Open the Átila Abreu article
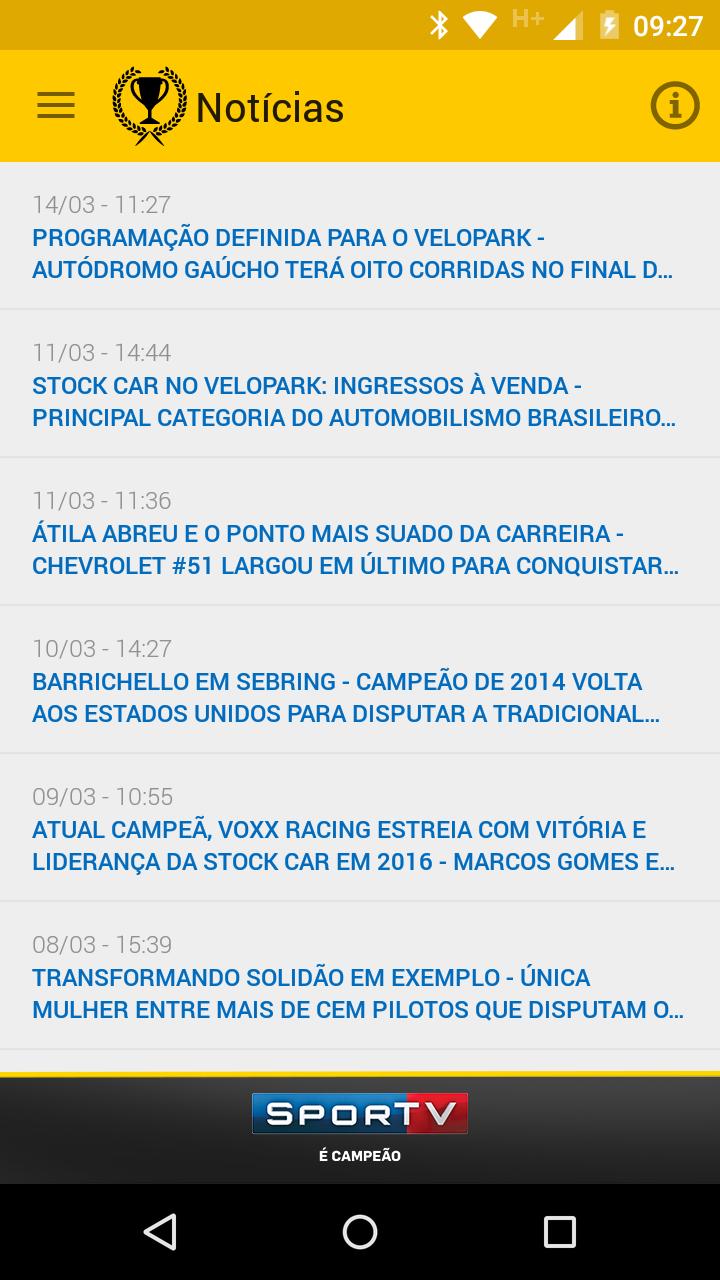 tap(360, 534)
